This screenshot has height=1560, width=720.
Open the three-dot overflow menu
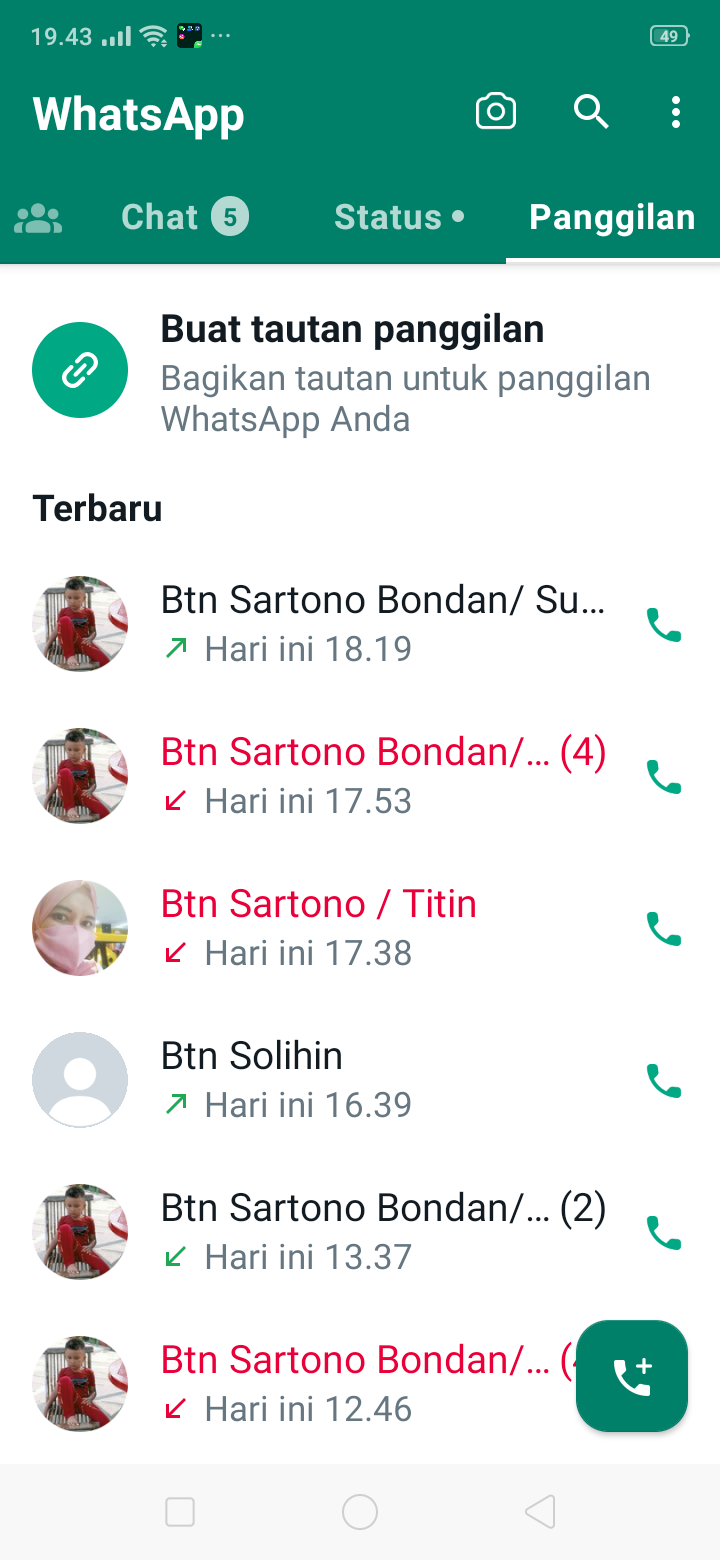pos(676,112)
